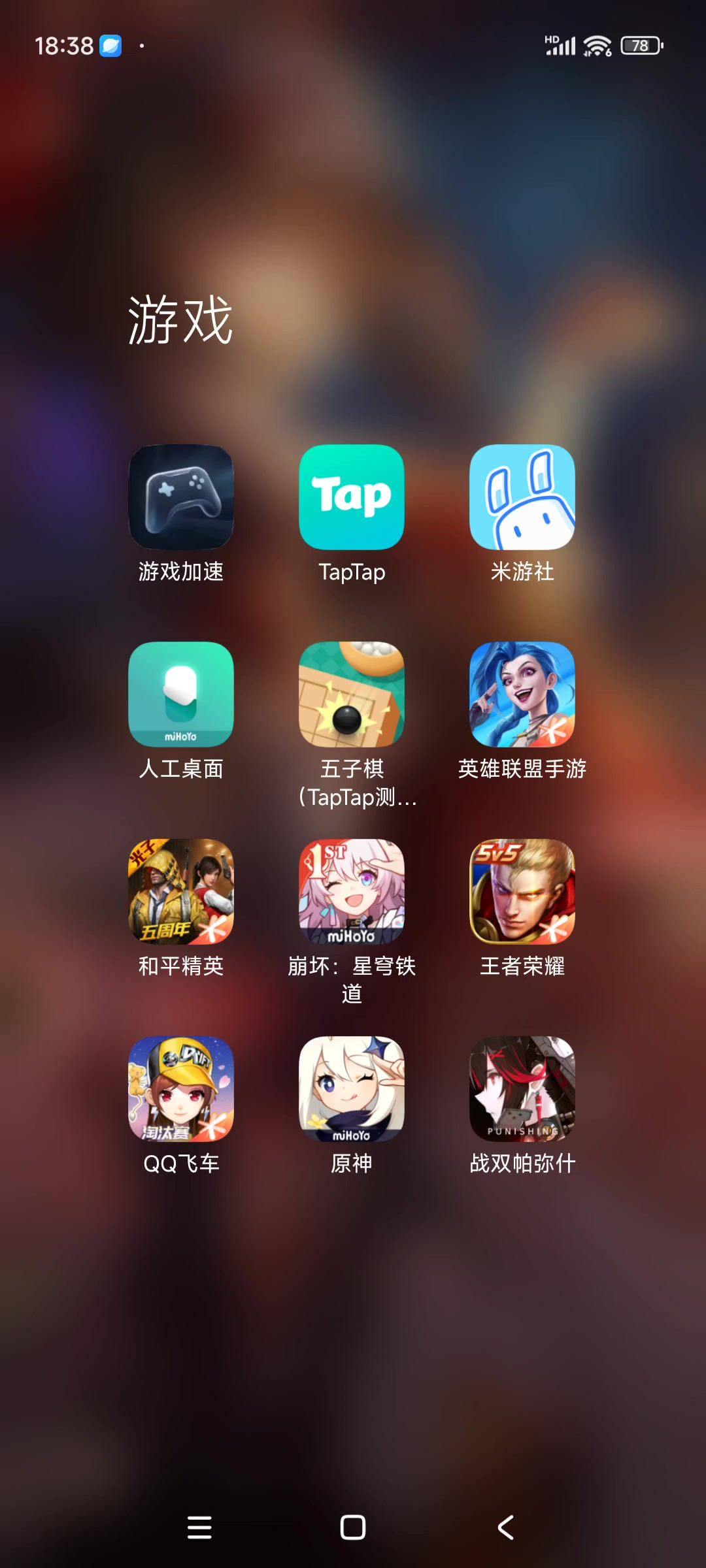Launch QQ飞车
The height and width of the screenshot is (1568, 706).
click(x=181, y=1089)
